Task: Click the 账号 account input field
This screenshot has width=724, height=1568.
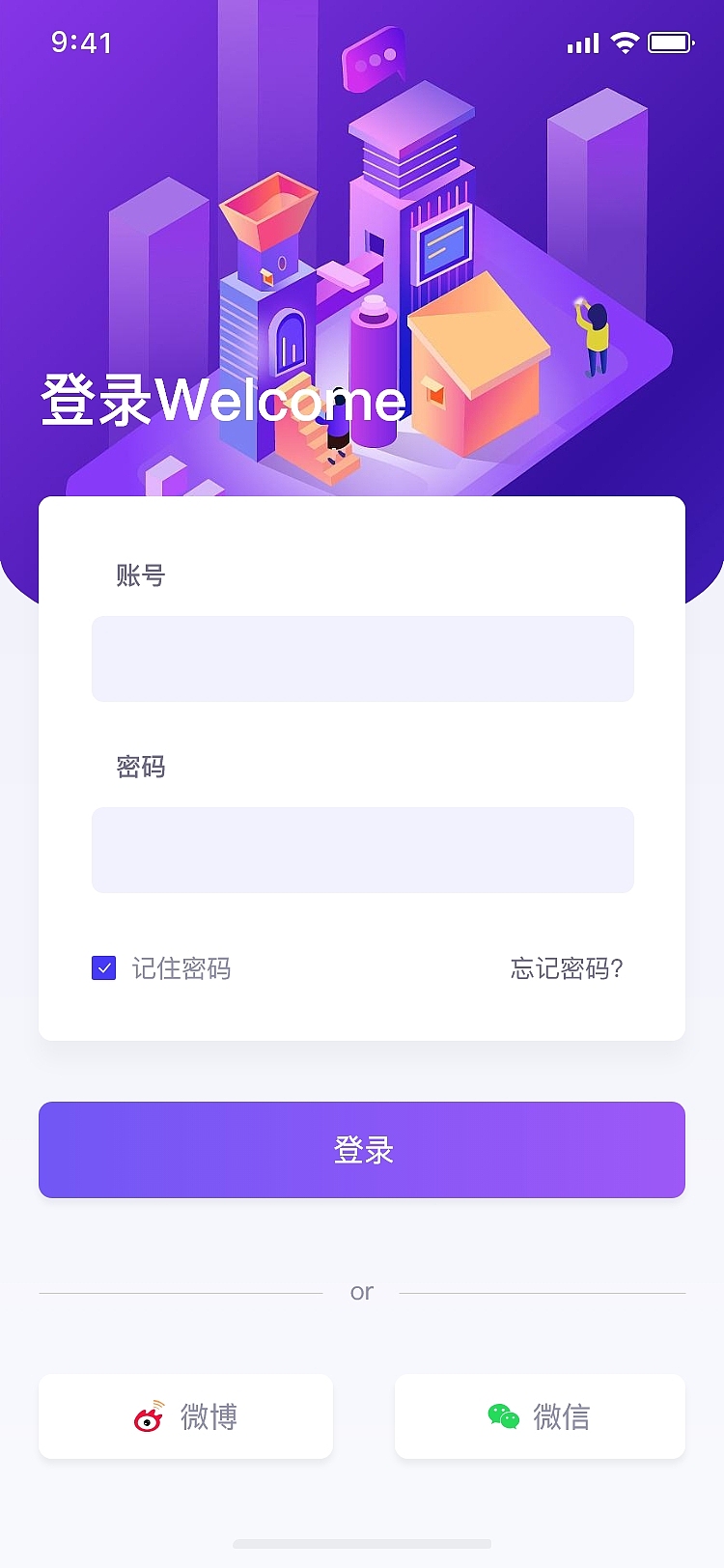Action: [362, 658]
